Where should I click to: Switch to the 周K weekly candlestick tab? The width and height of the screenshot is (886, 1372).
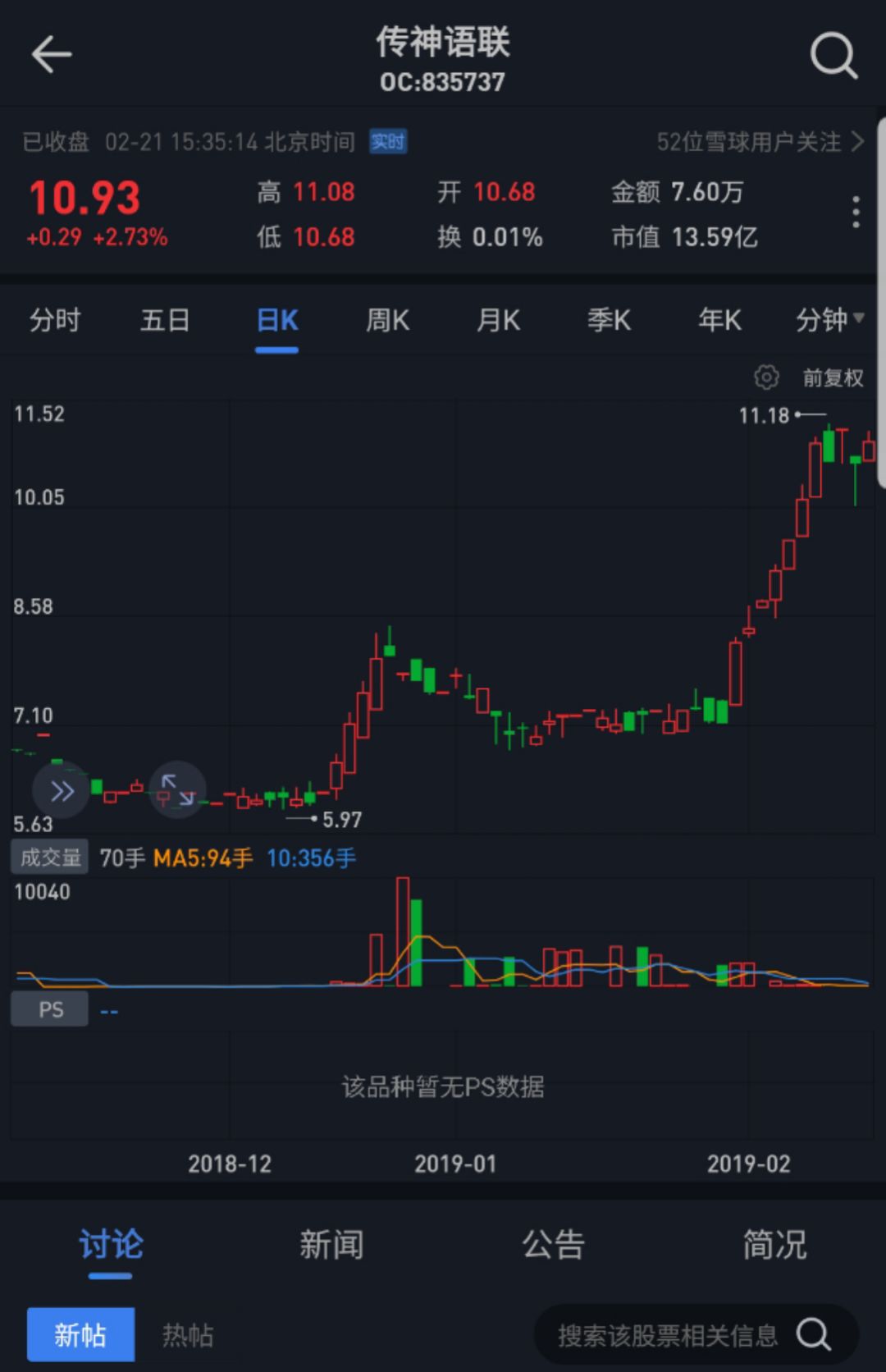(x=387, y=320)
